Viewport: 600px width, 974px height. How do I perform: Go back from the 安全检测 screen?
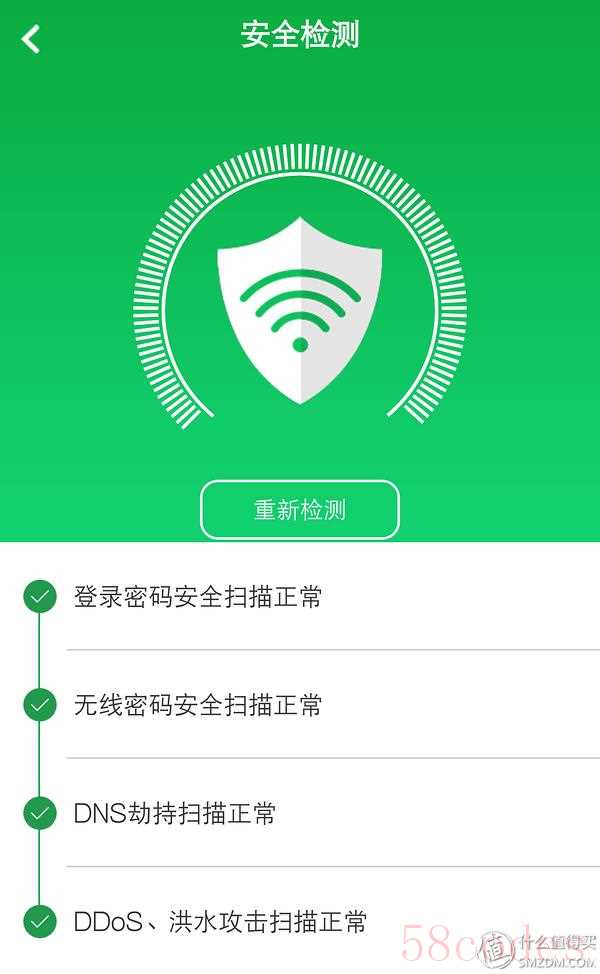click(31, 39)
